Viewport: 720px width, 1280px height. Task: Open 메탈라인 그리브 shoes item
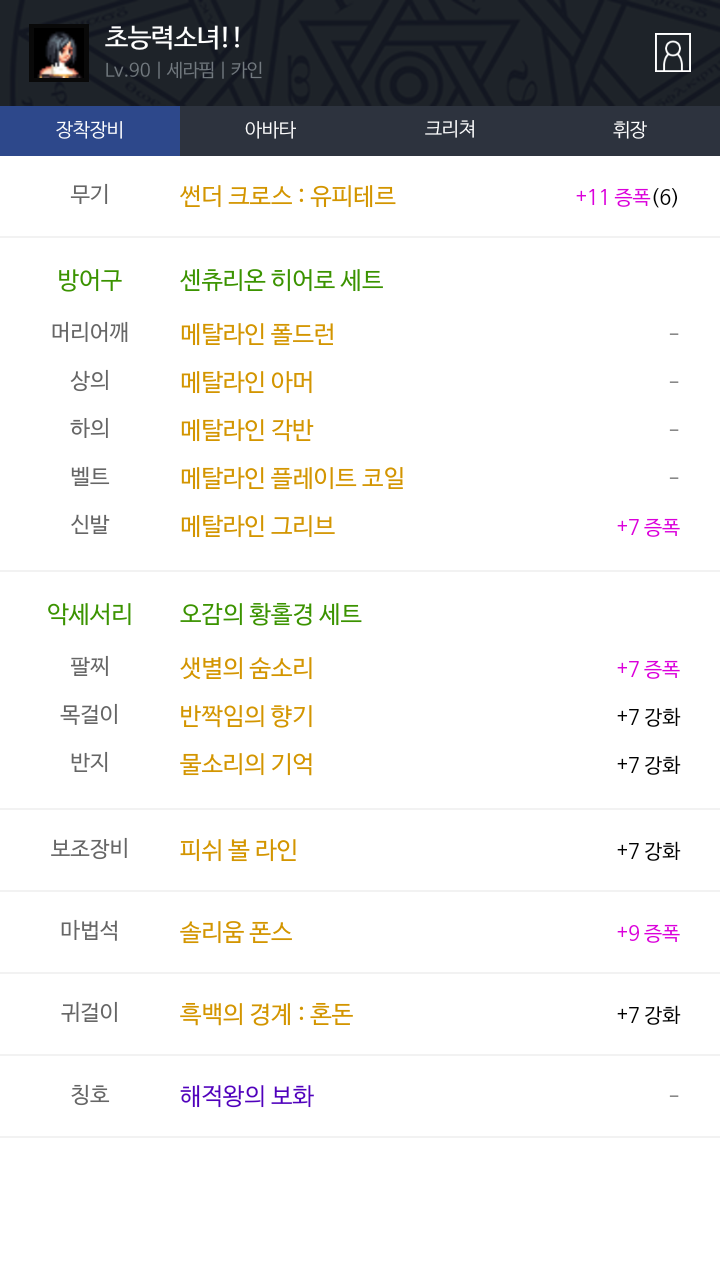[258, 526]
